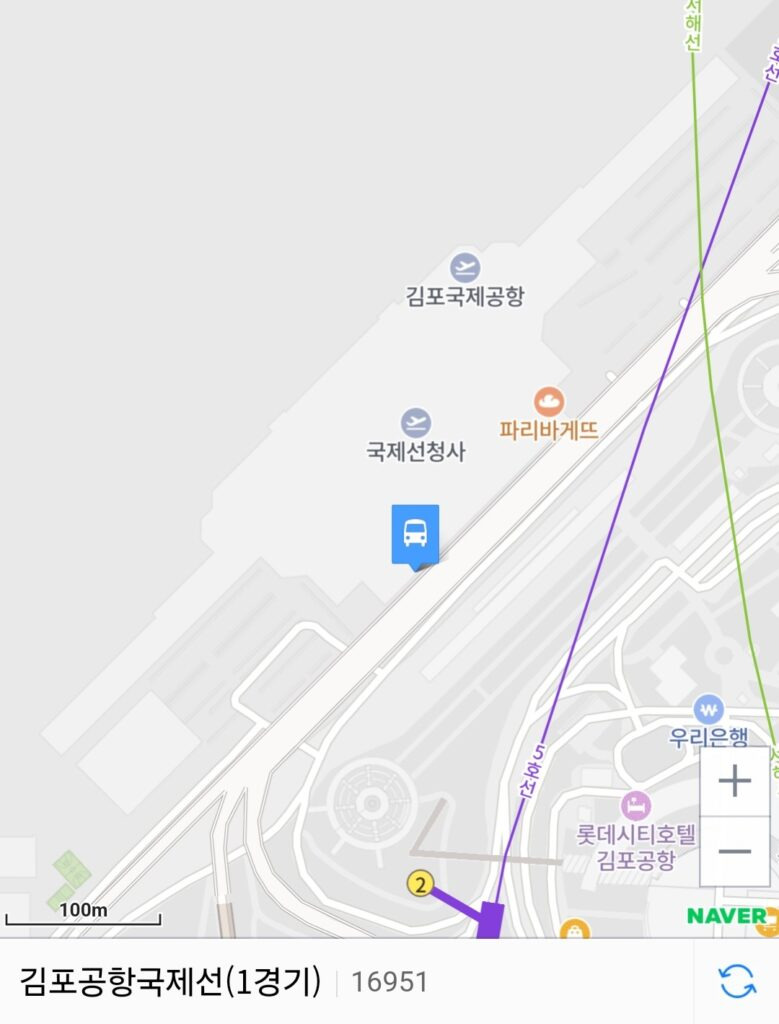This screenshot has width=779, height=1024.
Task: Click the yellow store icon near bottom
Action: (x=575, y=930)
